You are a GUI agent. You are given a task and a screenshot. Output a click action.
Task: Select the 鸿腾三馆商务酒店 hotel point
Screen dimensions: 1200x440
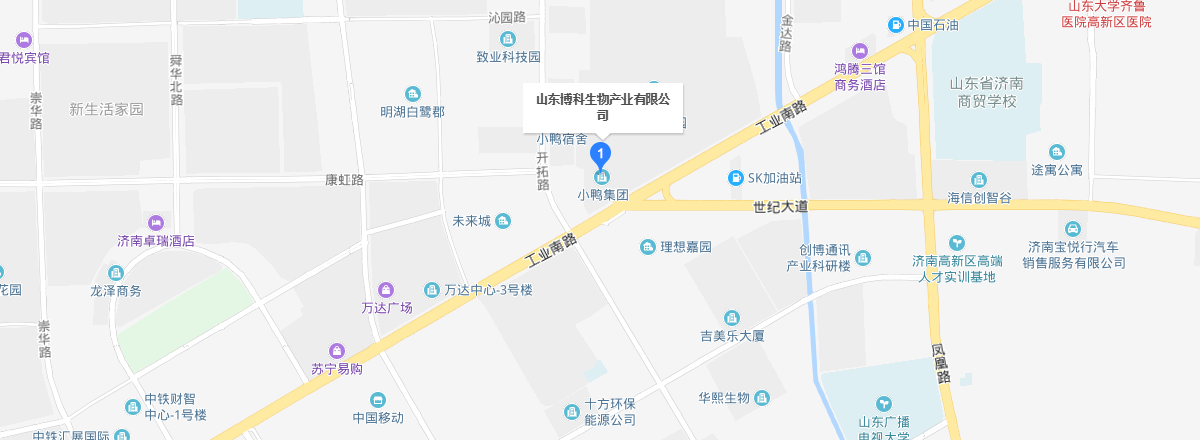tap(859, 51)
